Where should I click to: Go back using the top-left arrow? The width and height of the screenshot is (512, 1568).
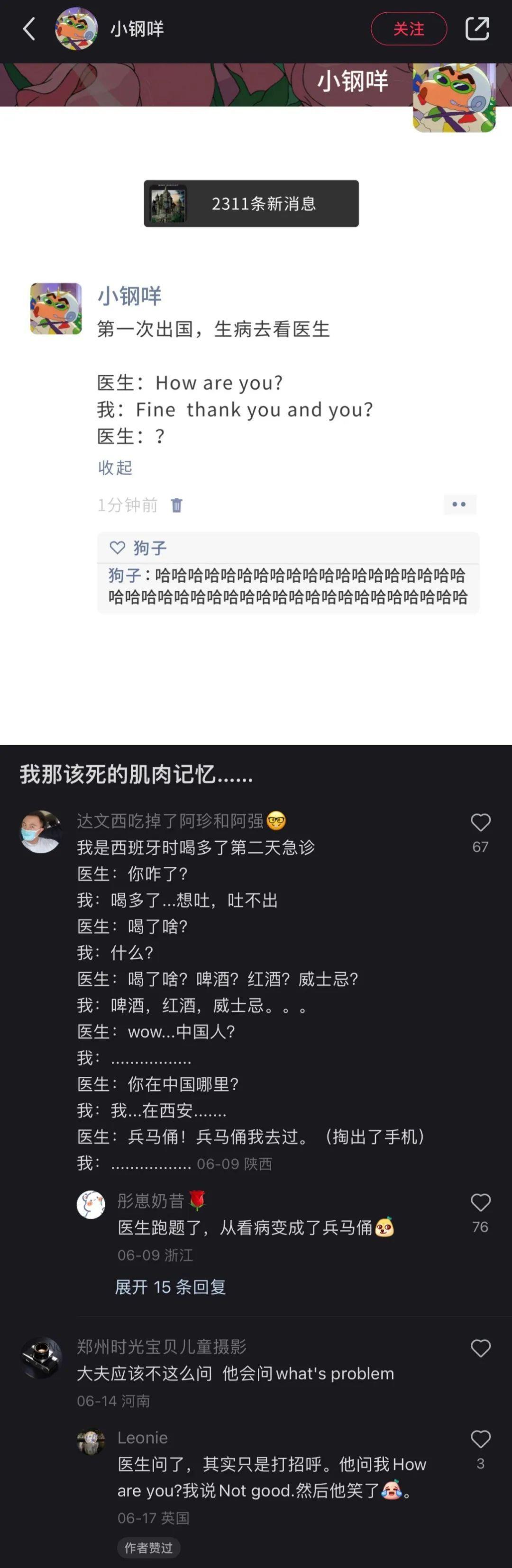(x=28, y=28)
